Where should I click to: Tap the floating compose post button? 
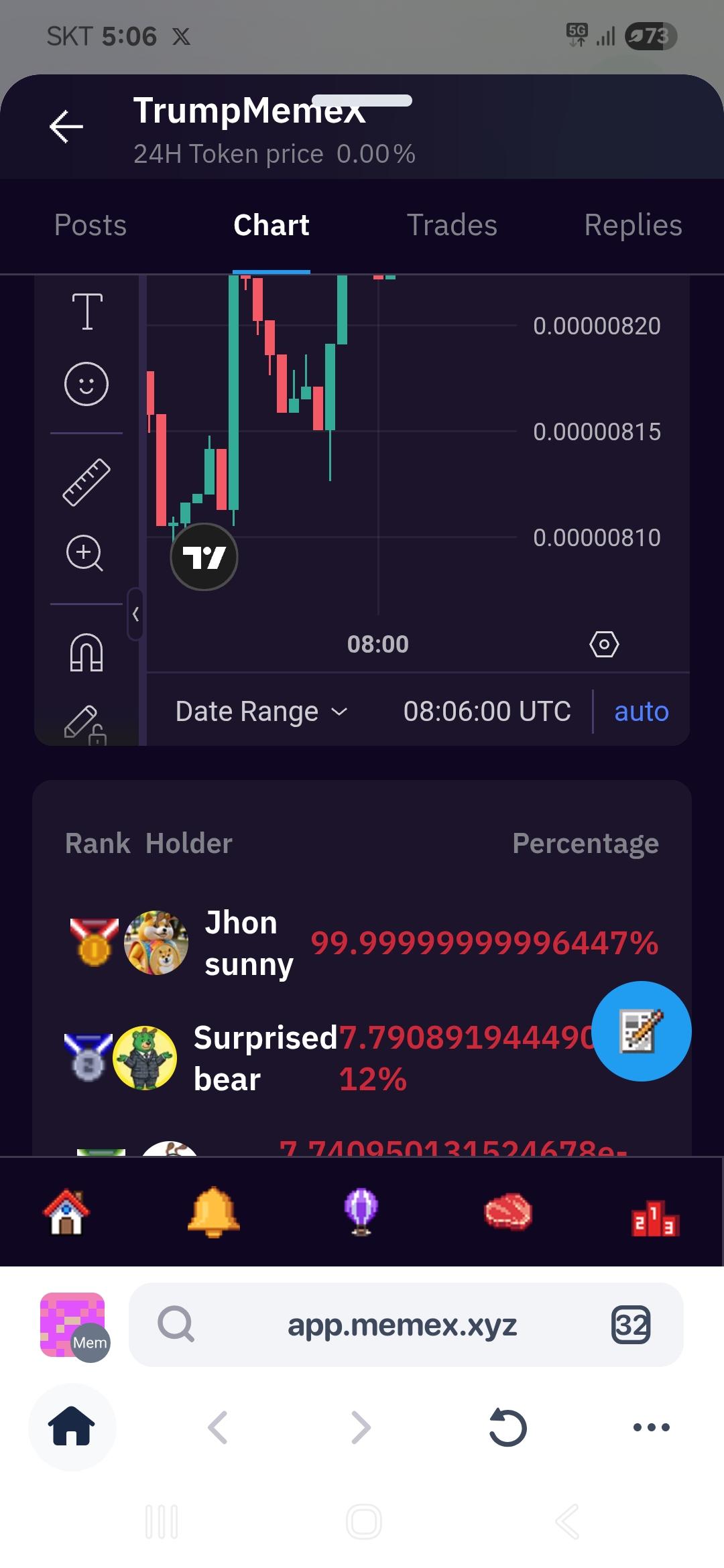pyautogui.click(x=642, y=1031)
